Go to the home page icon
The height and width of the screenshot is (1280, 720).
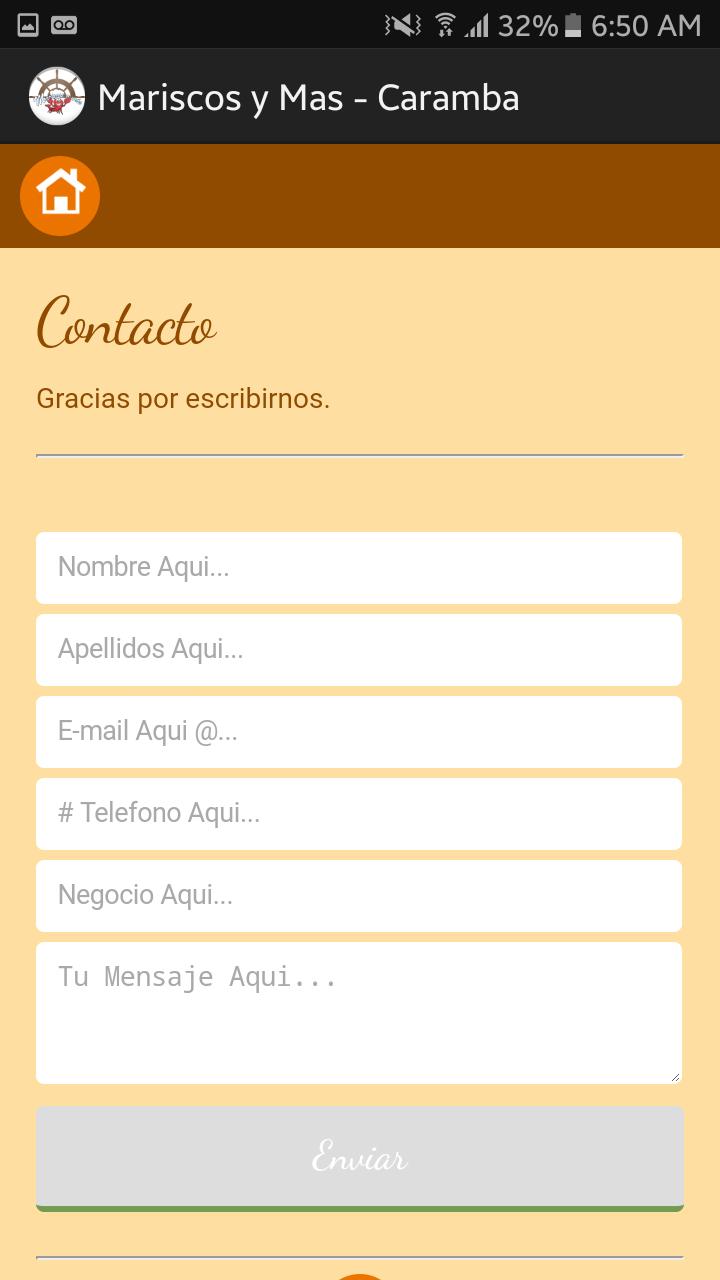point(60,195)
